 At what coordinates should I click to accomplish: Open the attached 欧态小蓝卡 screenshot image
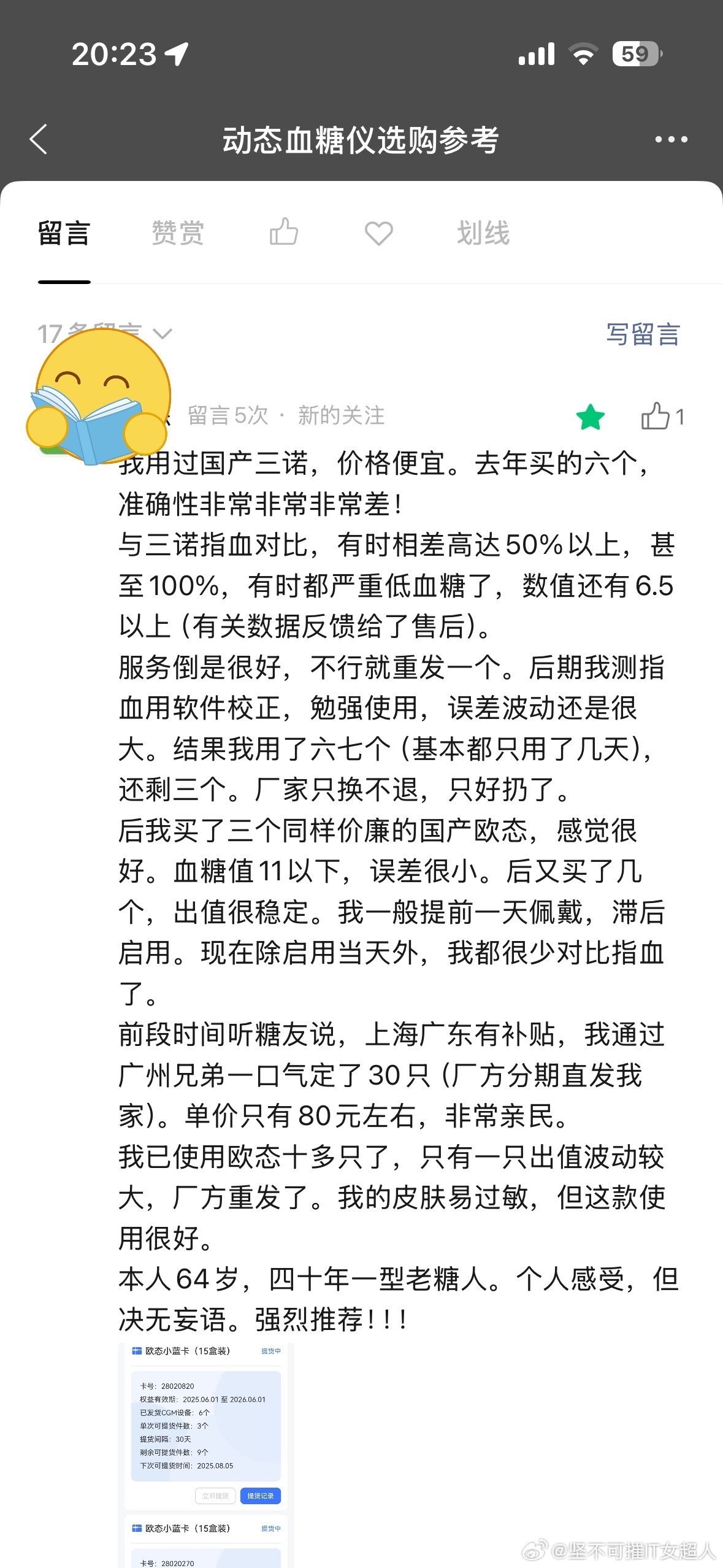[x=206, y=1455]
